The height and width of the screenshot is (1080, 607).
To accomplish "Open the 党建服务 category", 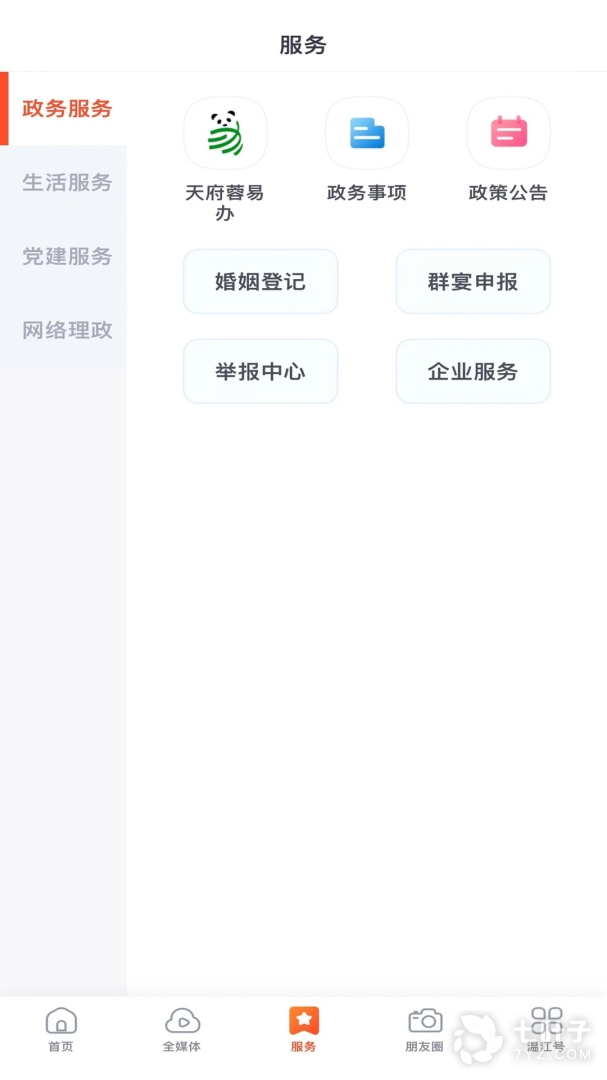I will (x=67, y=257).
